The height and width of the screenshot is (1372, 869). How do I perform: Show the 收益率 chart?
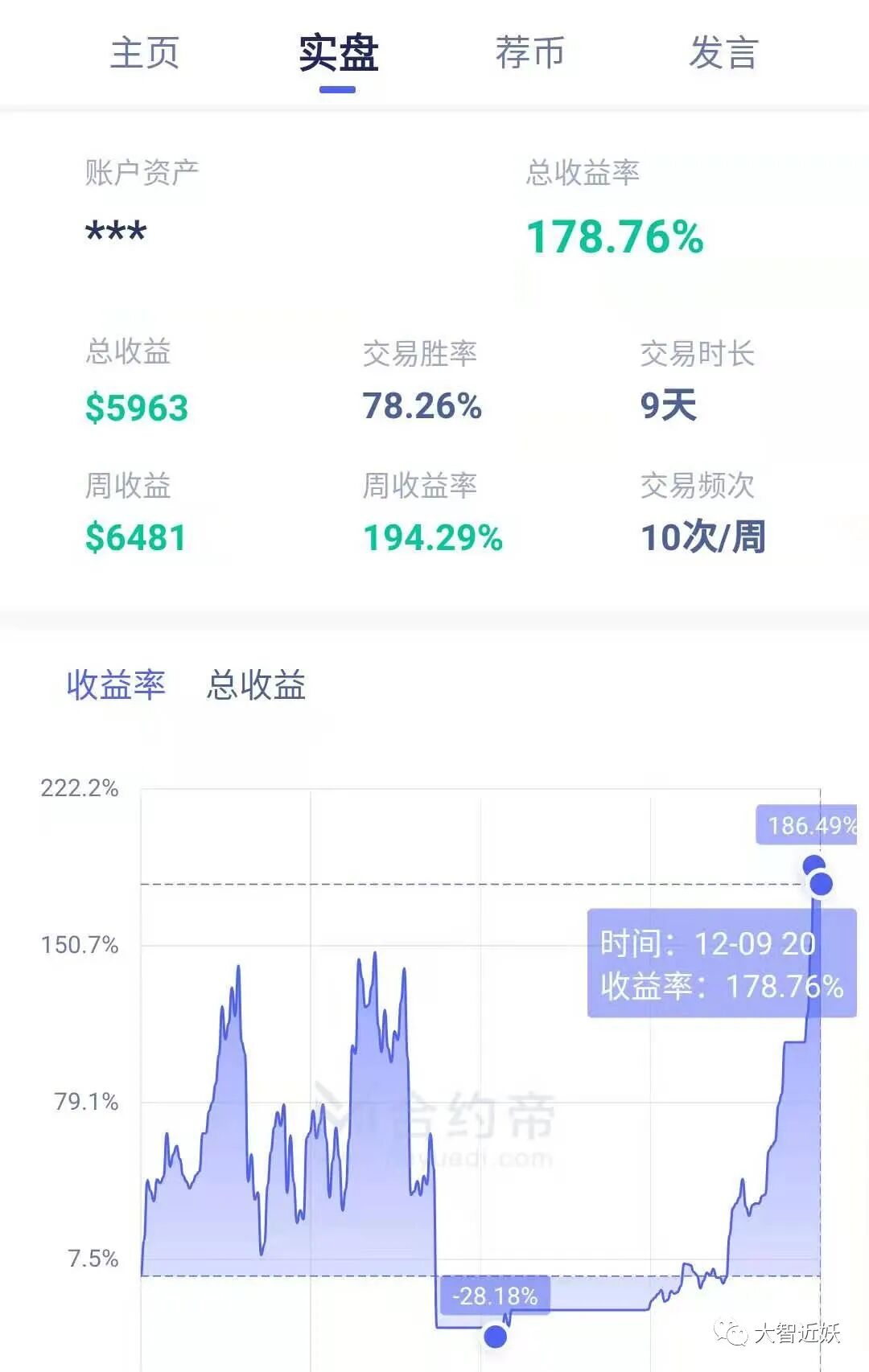tap(116, 685)
